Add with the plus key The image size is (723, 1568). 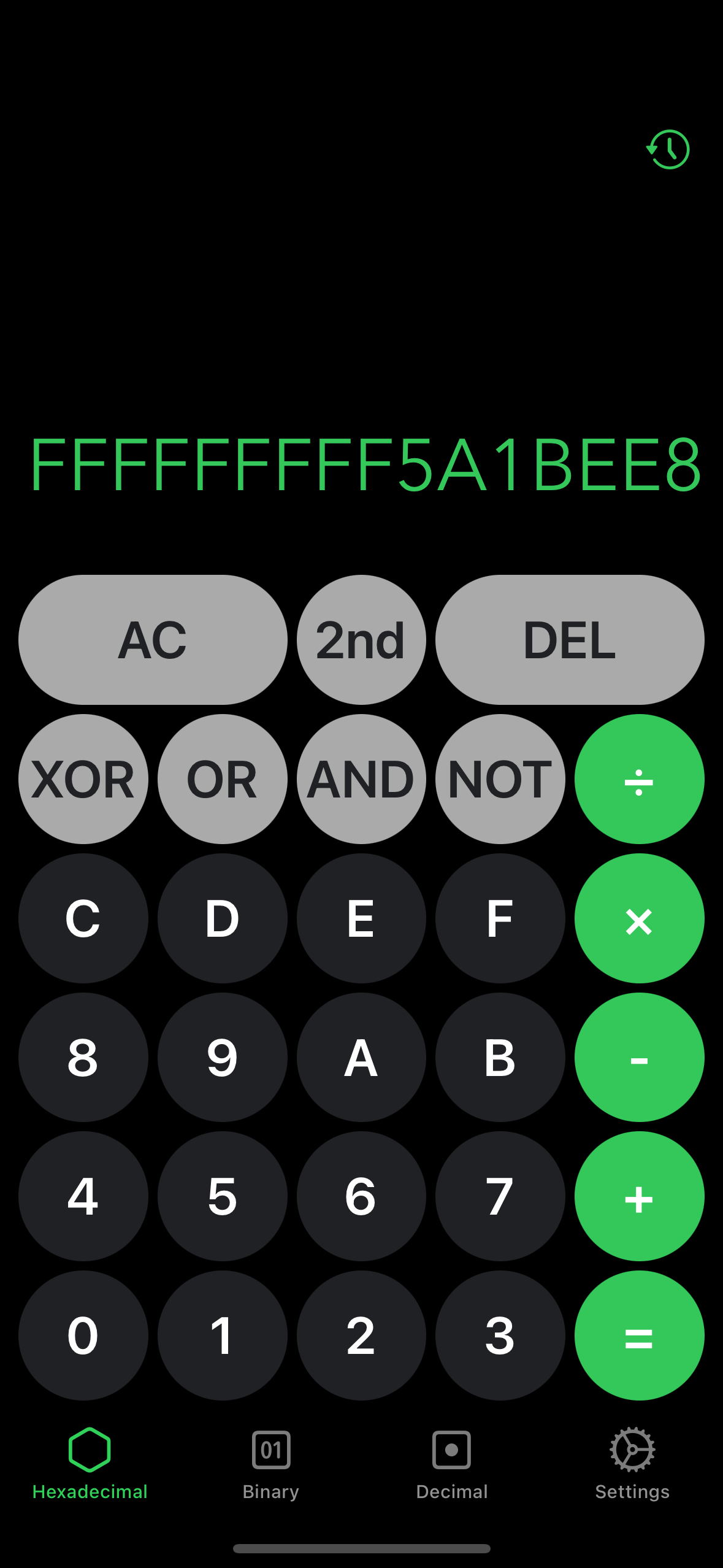click(639, 1196)
